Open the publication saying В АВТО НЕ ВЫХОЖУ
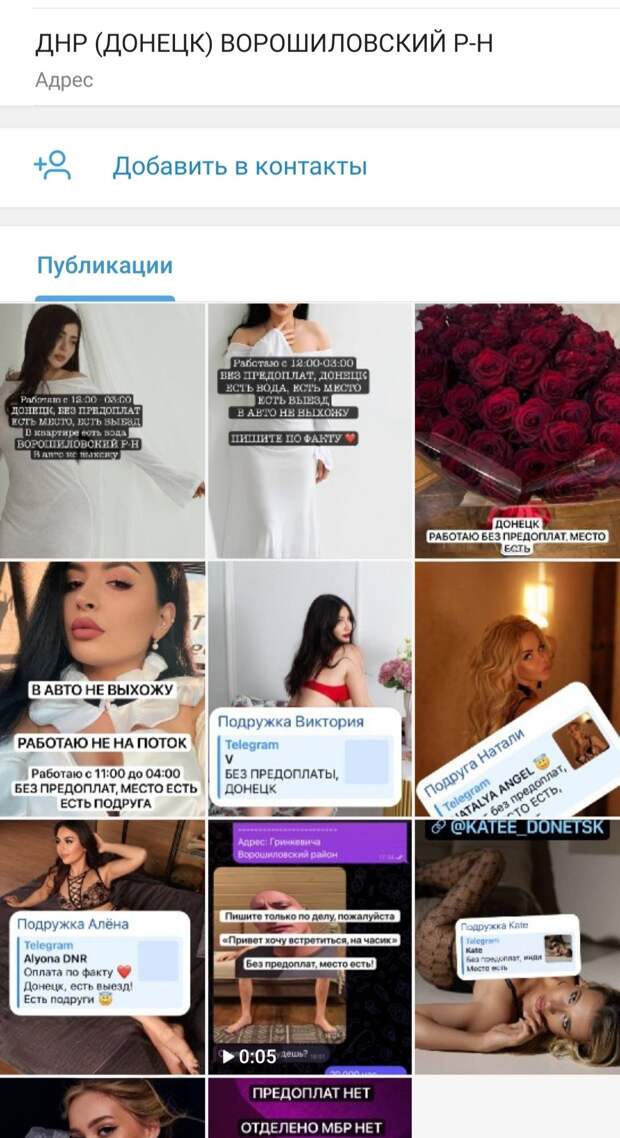Image resolution: width=620 pixels, height=1138 pixels. (x=102, y=689)
